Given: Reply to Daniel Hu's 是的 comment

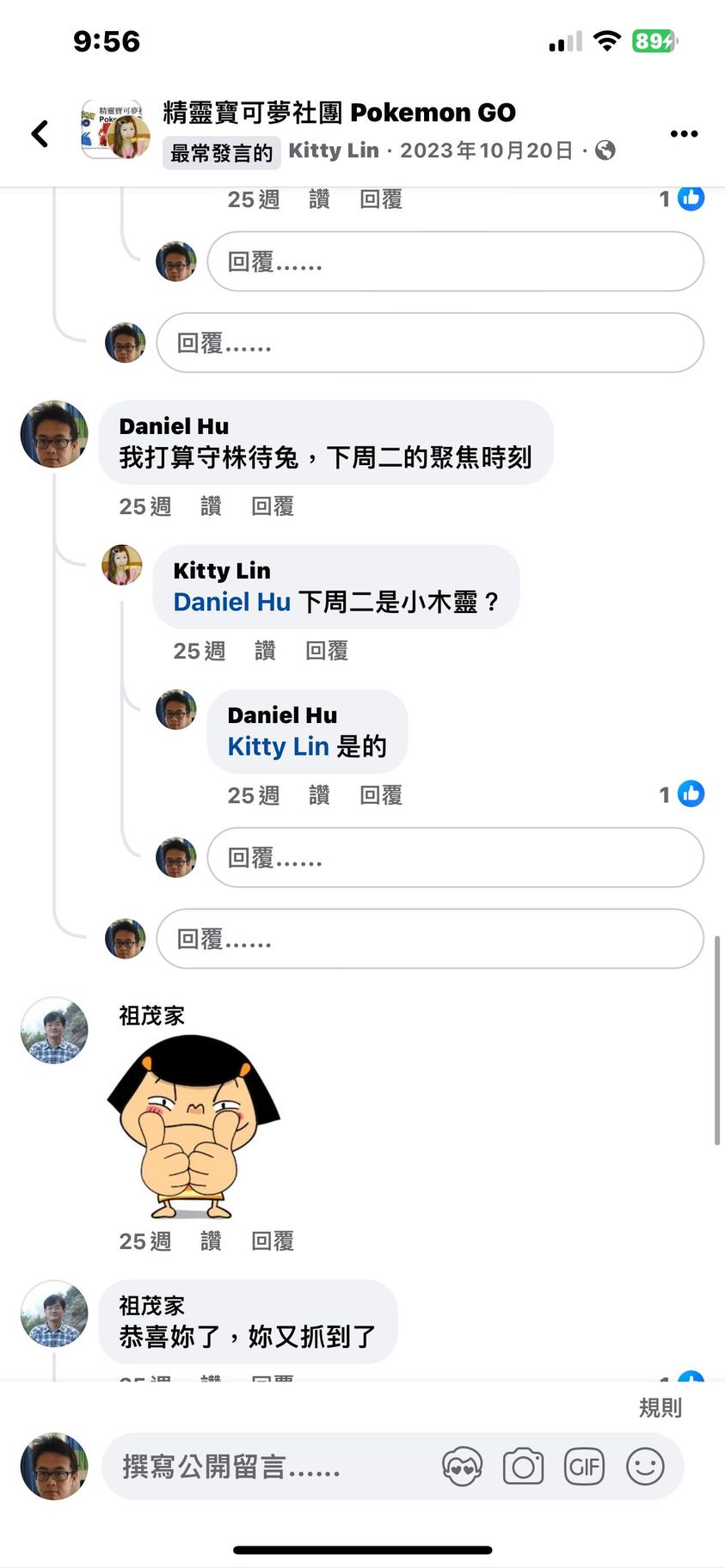Looking at the screenshot, I should pos(381,795).
